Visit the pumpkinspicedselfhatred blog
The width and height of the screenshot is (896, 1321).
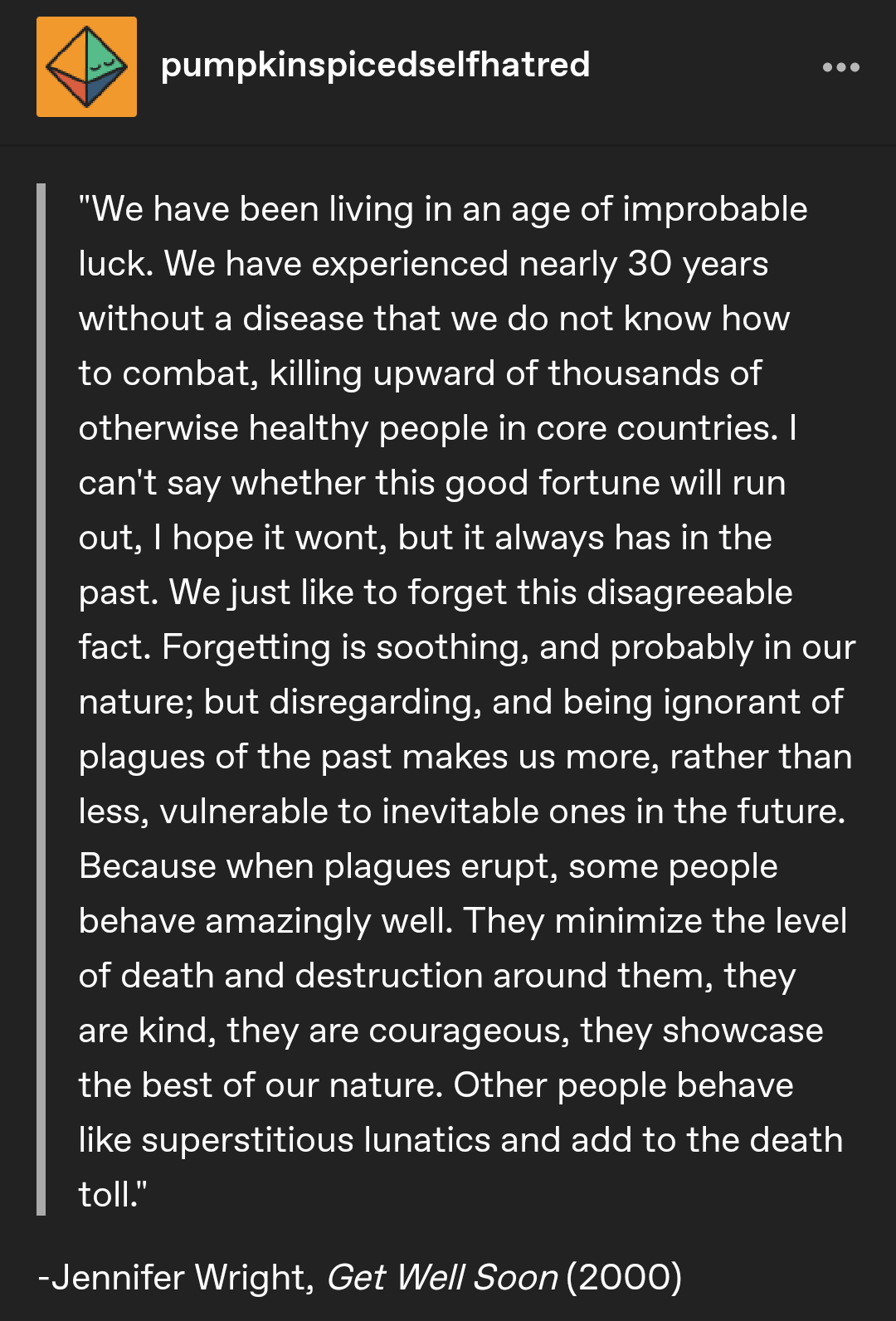375,65
